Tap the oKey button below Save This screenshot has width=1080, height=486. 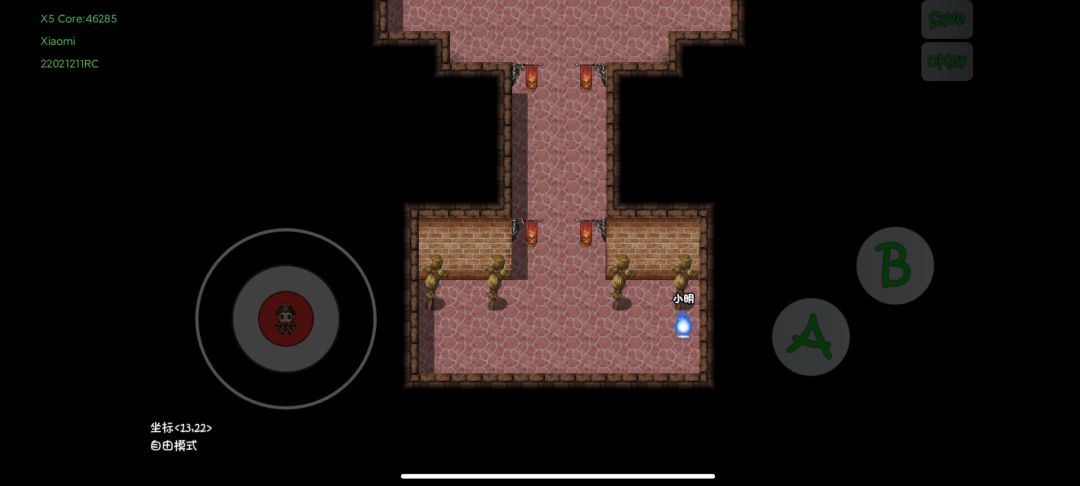(947, 61)
